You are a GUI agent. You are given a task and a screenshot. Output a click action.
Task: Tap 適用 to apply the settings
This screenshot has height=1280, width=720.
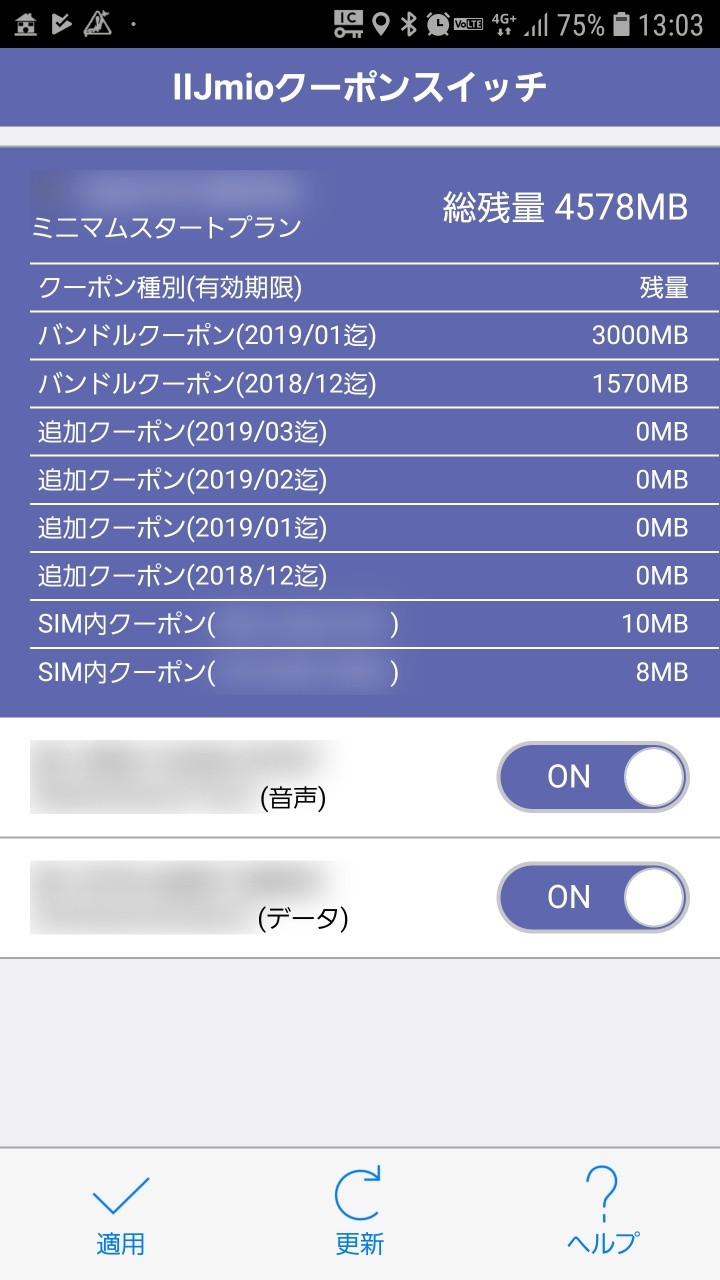coord(120,1214)
